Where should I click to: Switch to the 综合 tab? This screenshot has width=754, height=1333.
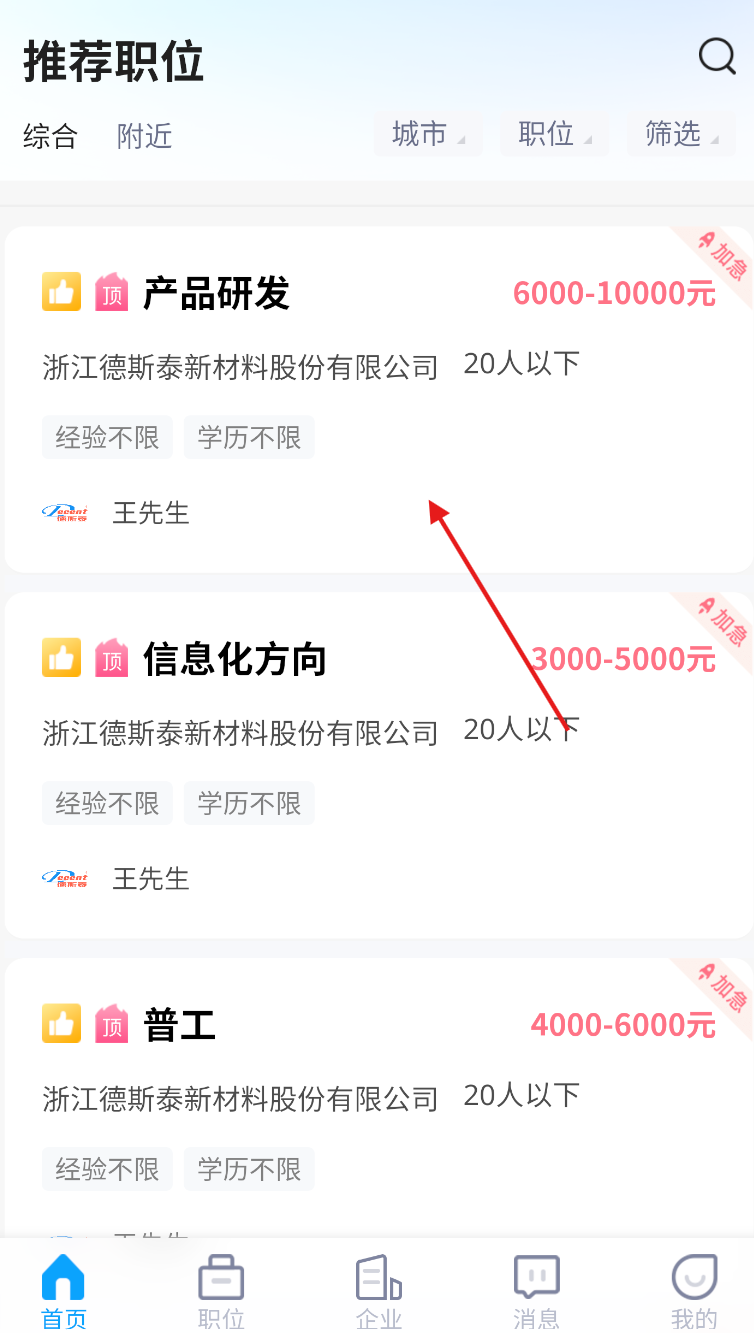pyautogui.click(x=50, y=136)
